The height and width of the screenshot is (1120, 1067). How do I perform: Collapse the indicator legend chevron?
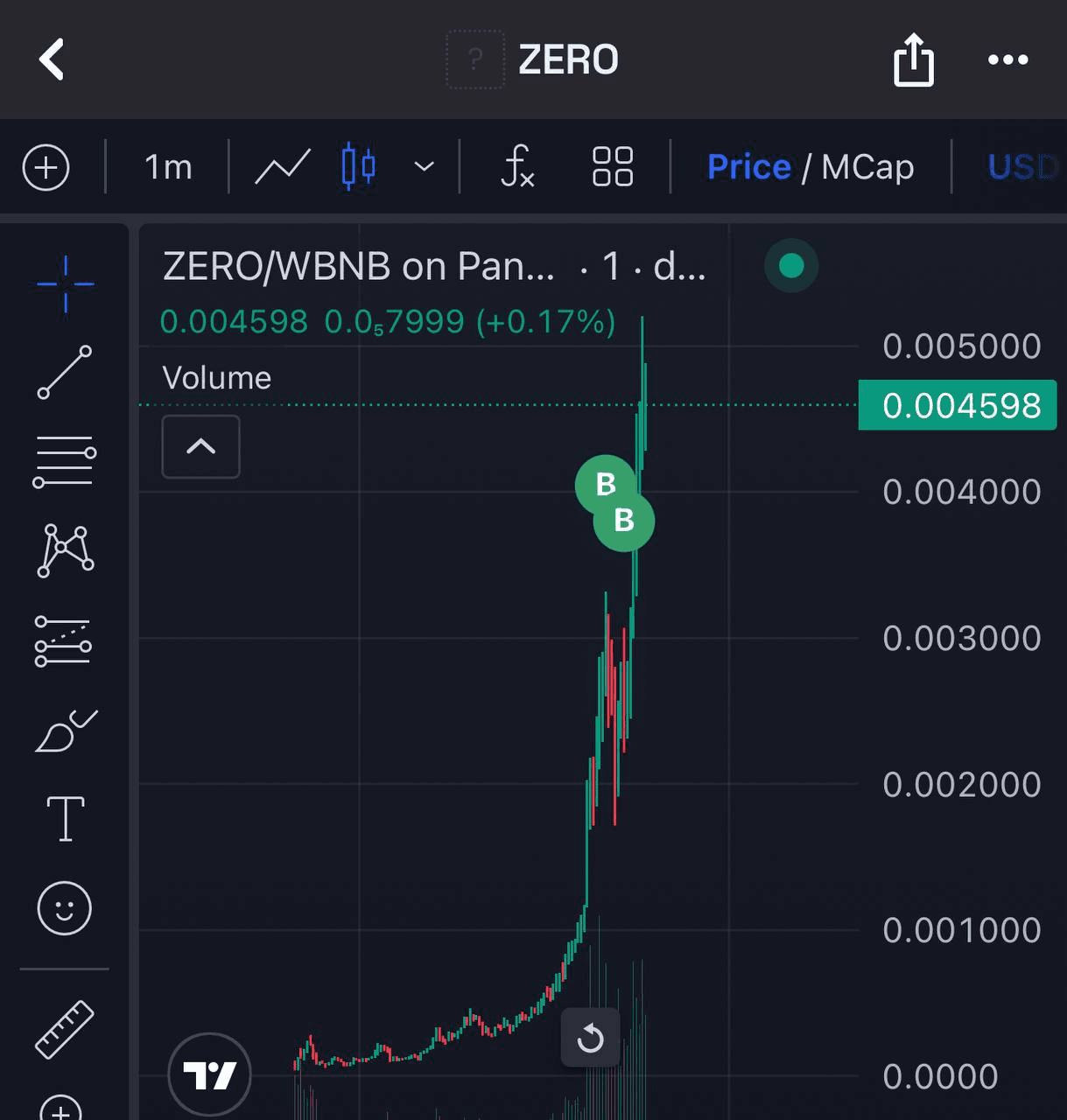[200, 447]
